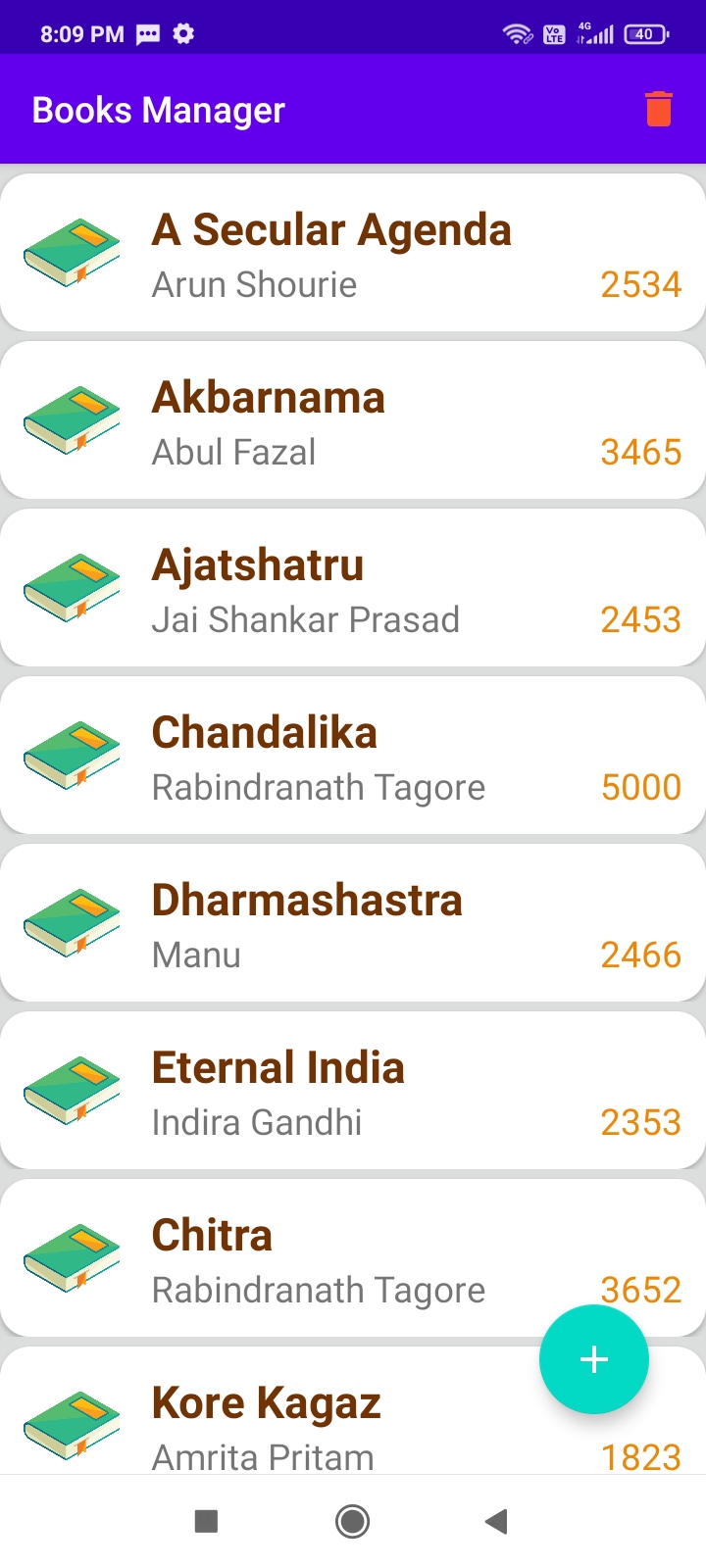
Task: Tap the battery indicator in the status bar
Action: coord(644,32)
